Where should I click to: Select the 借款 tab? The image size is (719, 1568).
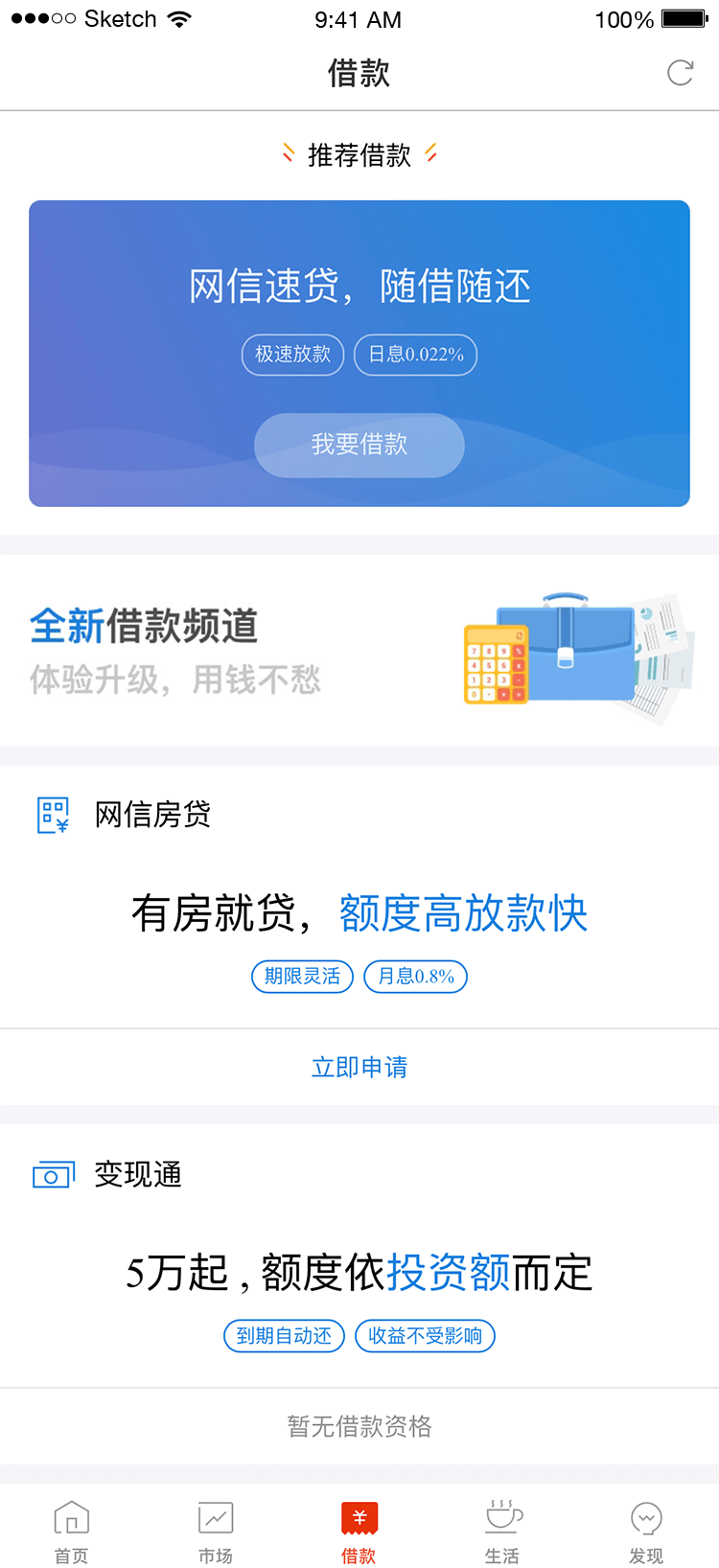pyautogui.click(x=359, y=1531)
